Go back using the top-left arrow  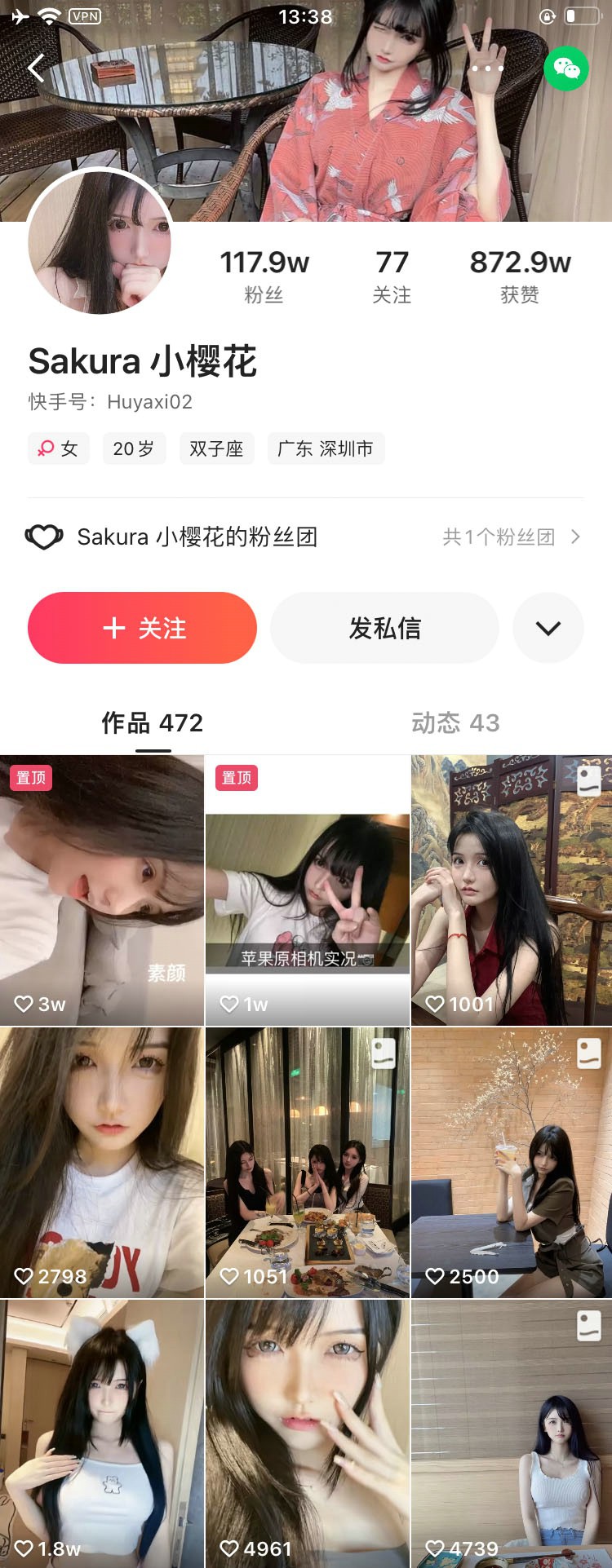(37, 68)
